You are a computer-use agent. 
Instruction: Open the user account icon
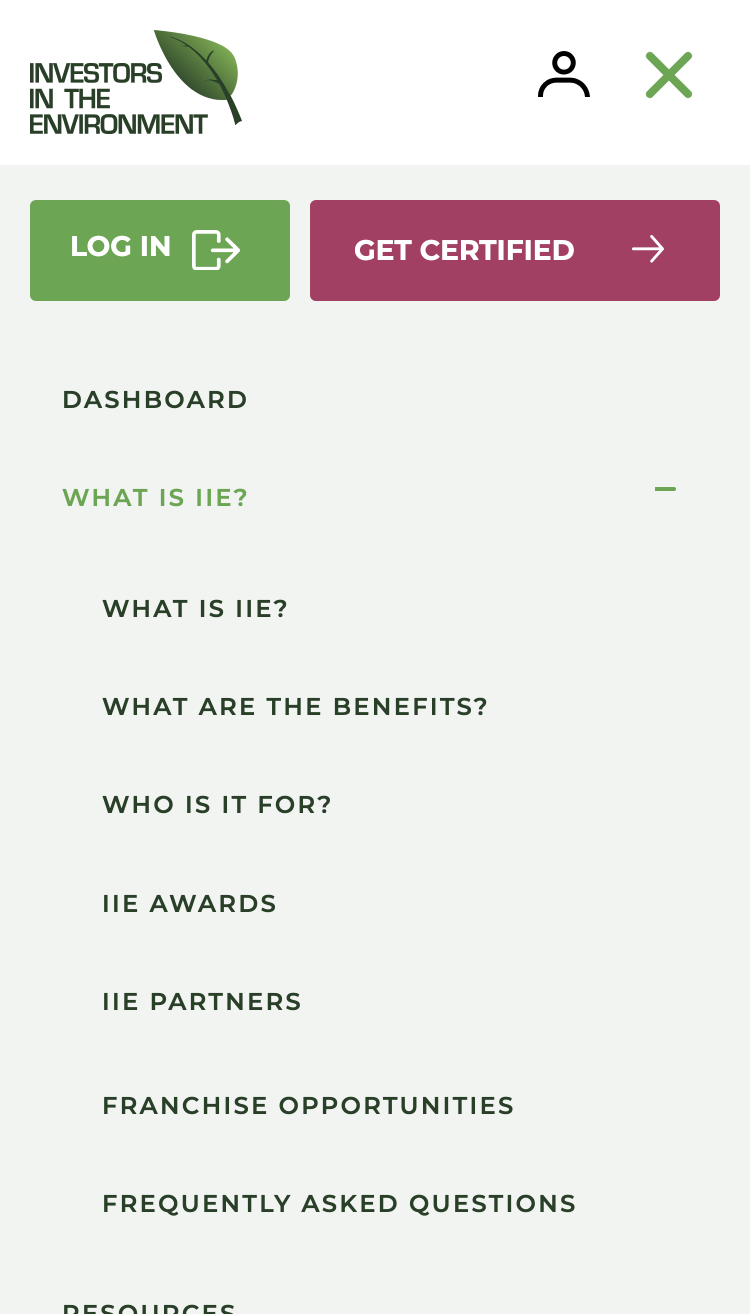(563, 75)
